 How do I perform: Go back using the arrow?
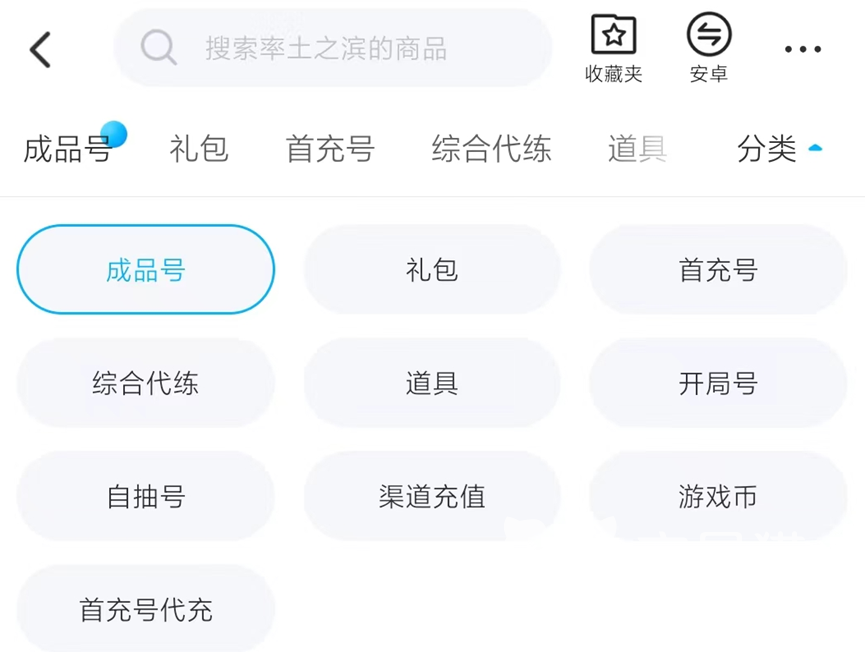coord(40,50)
